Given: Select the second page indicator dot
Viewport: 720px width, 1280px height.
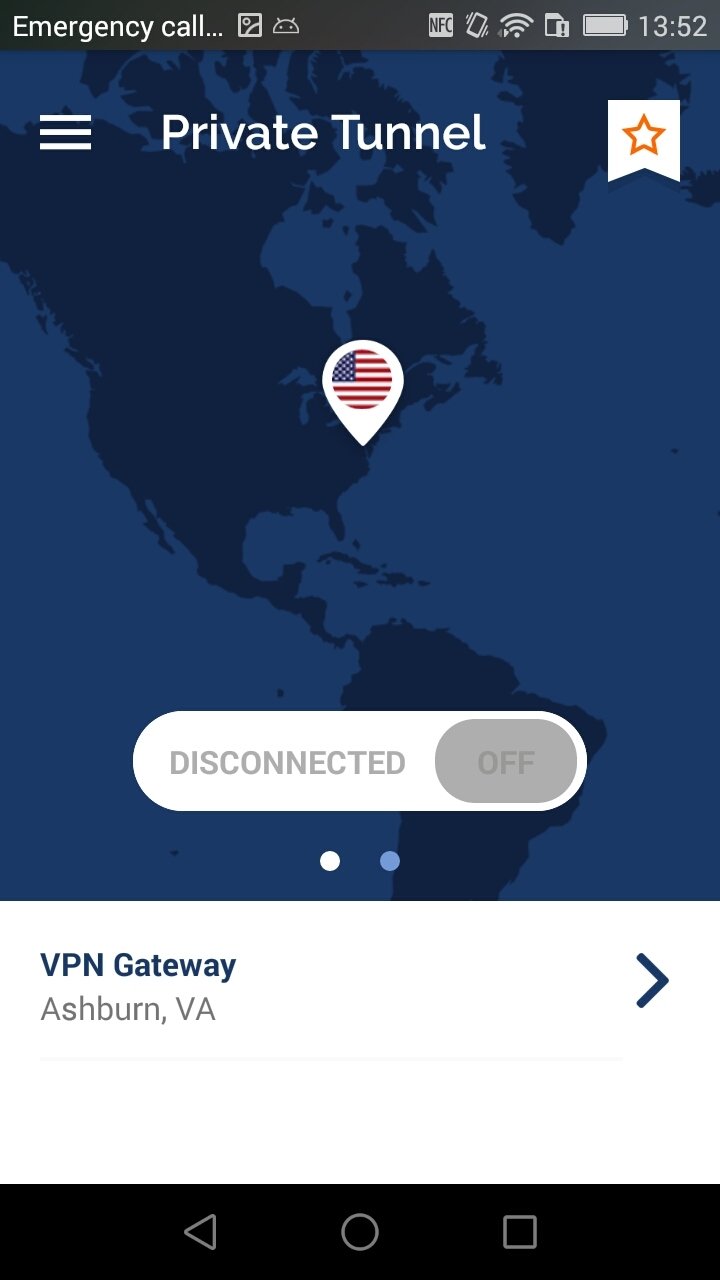Looking at the screenshot, I should point(390,861).
